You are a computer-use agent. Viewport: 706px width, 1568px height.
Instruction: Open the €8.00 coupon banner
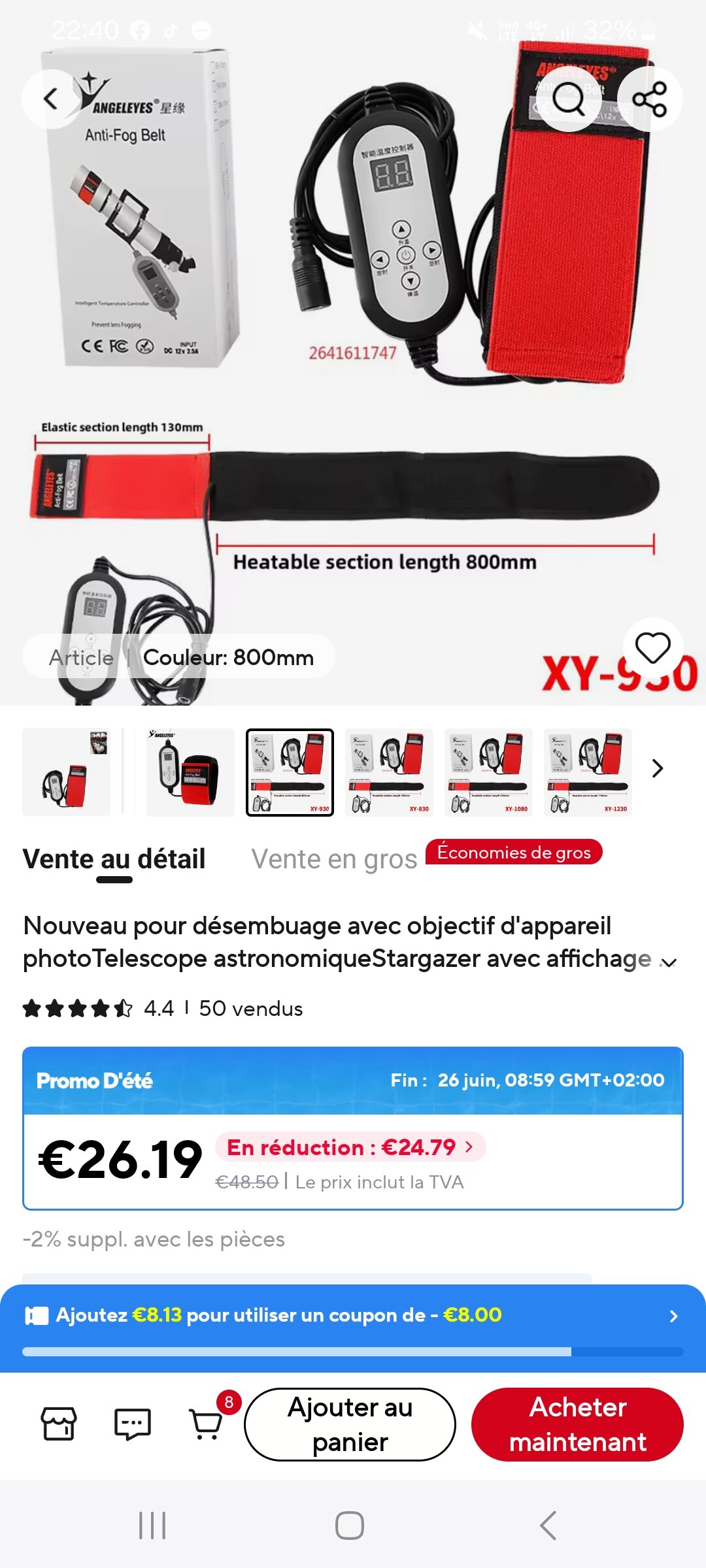[353, 1315]
